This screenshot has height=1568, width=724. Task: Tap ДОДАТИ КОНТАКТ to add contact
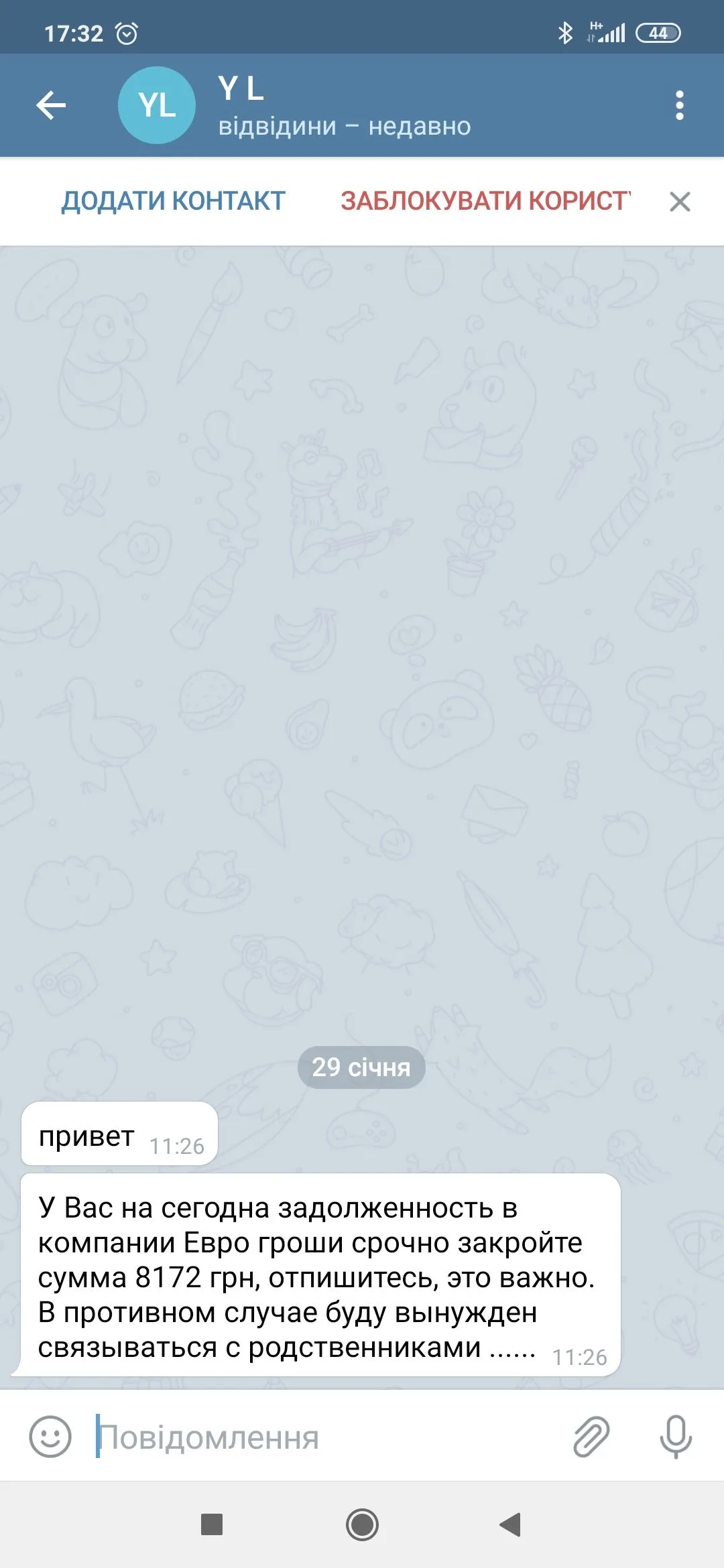[x=174, y=201]
